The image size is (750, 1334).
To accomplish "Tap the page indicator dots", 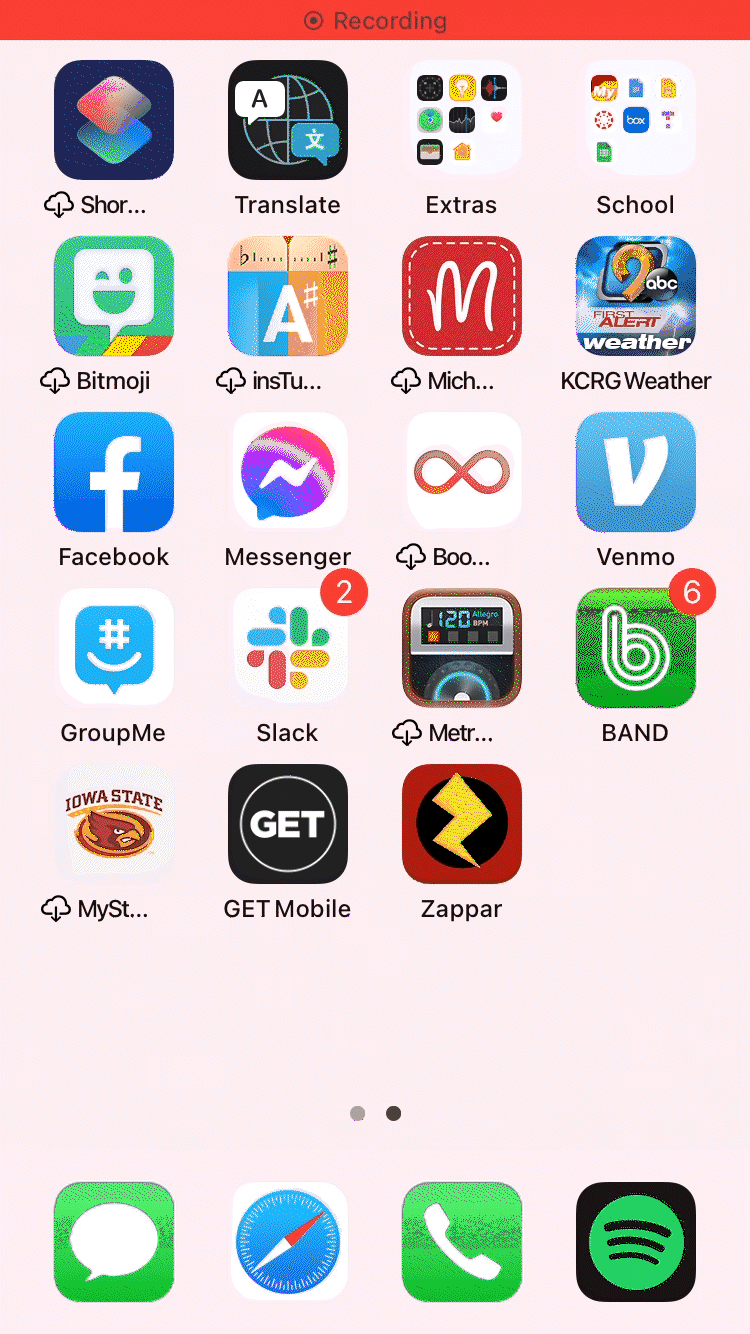I will [375, 1113].
